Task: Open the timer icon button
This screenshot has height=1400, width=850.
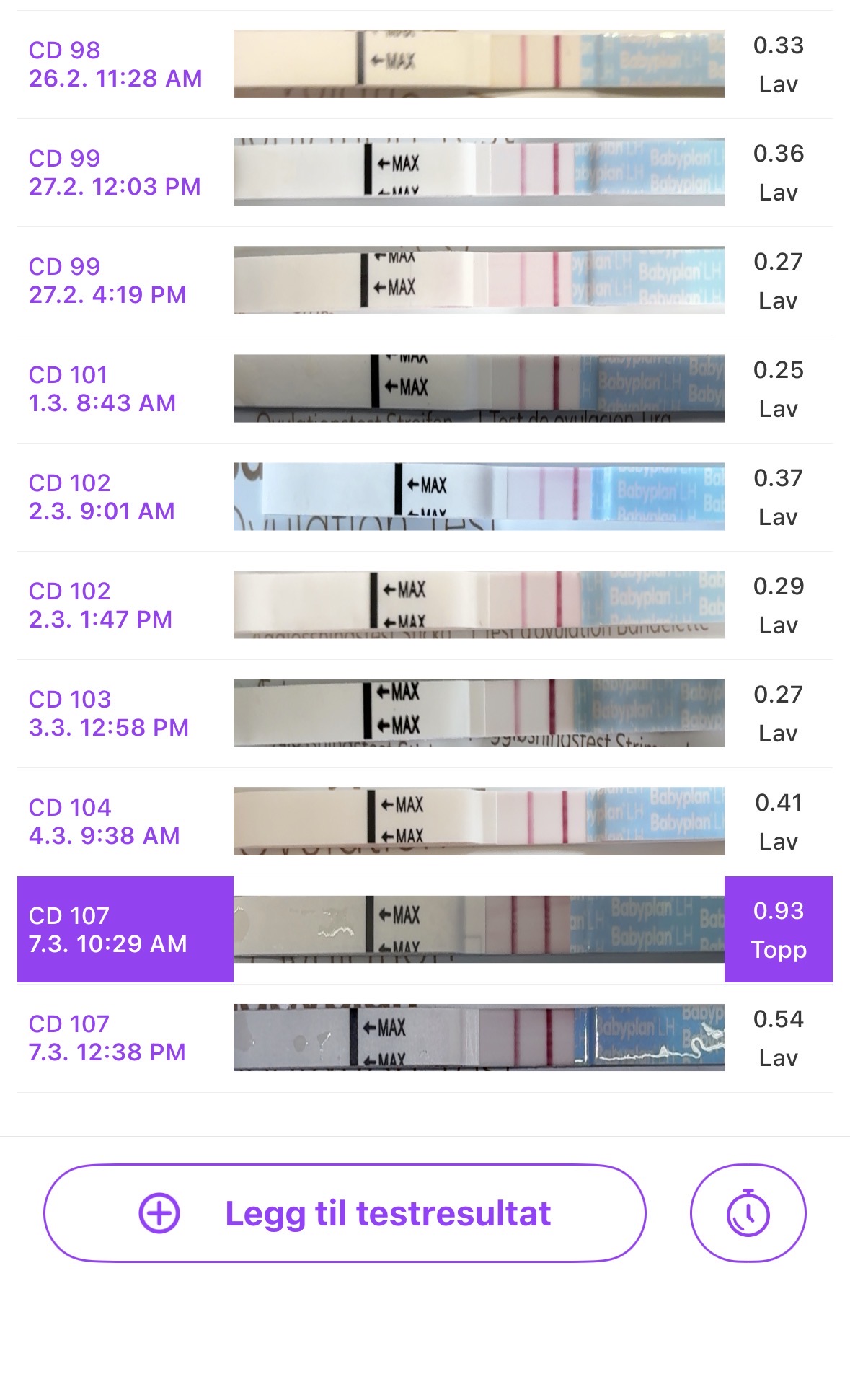Action: point(748,1212)
